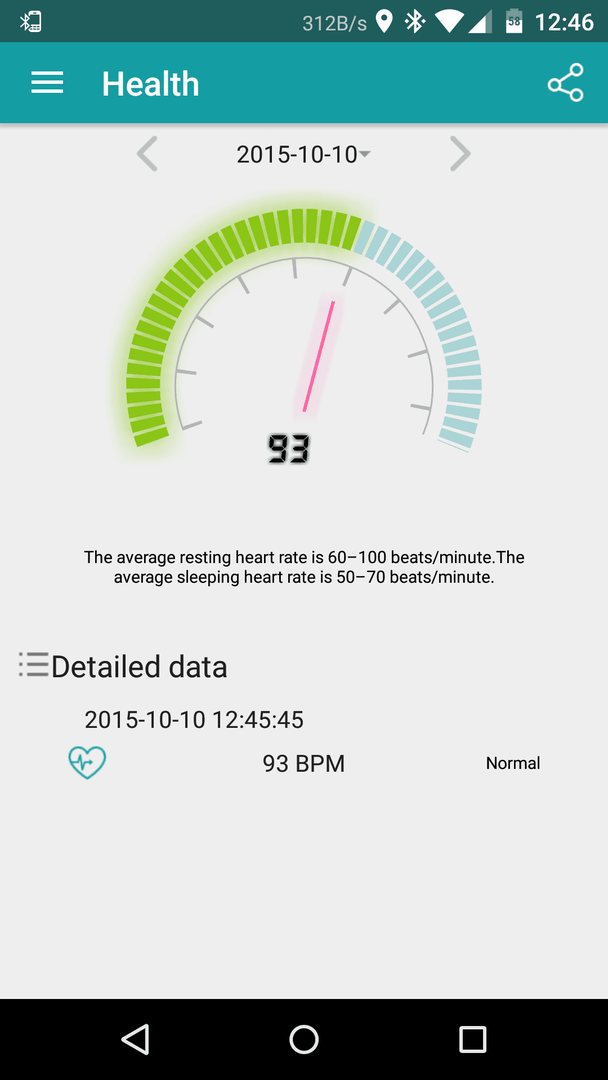608x1080 pixels.
Task: Go to the next date
Action: (x=460, y=154)
